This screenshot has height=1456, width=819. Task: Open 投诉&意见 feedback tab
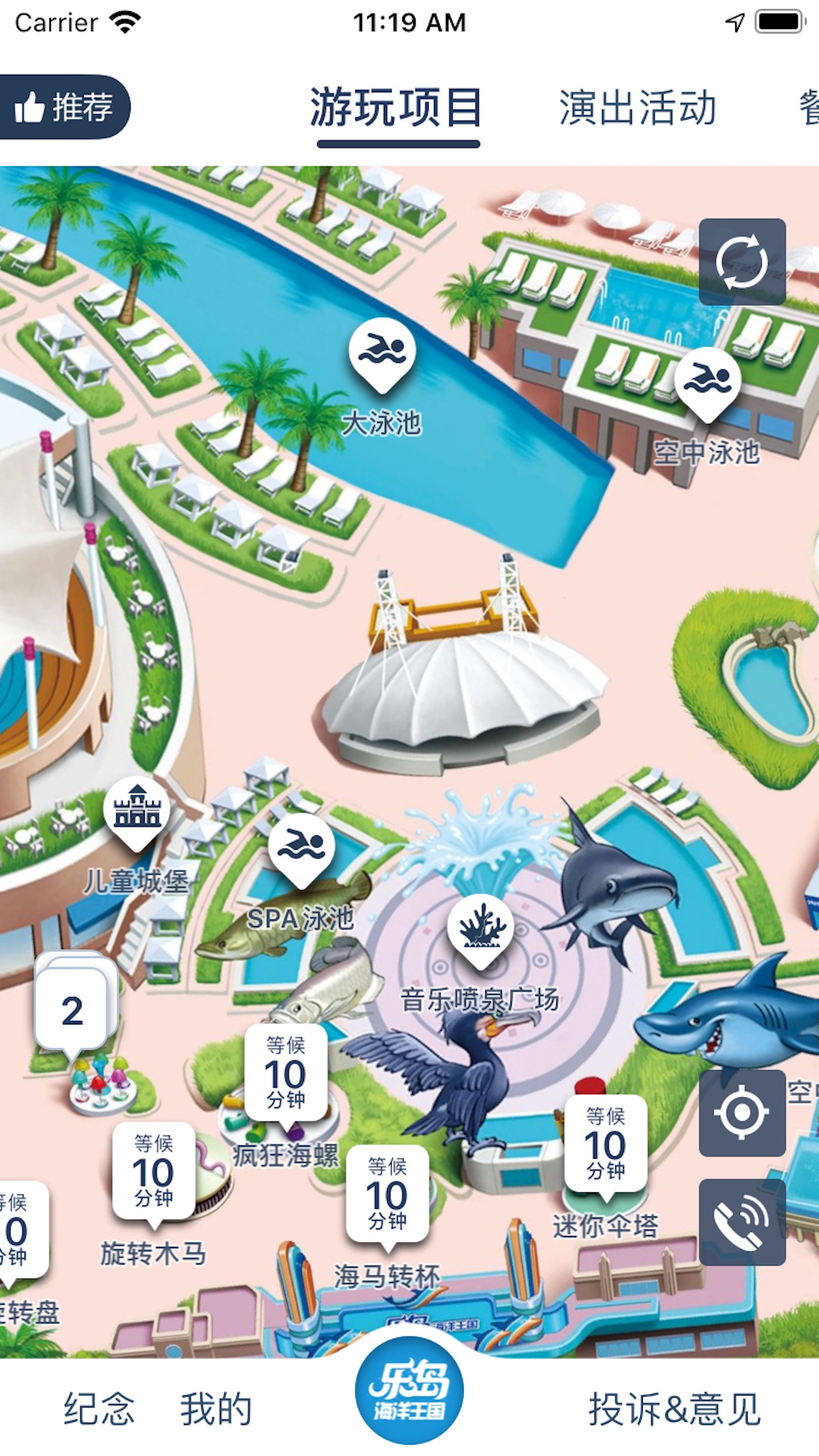pos(674,1409)
